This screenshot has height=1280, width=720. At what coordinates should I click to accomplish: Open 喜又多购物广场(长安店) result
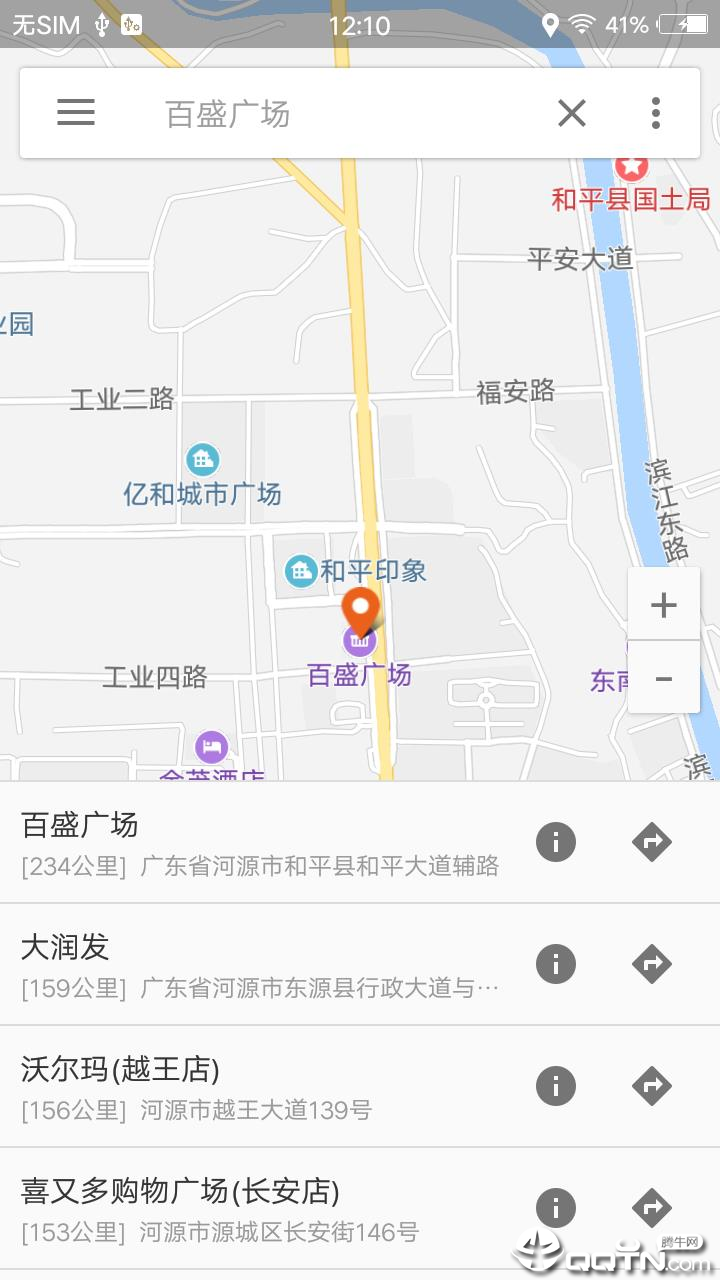[x=260, y=1209]
